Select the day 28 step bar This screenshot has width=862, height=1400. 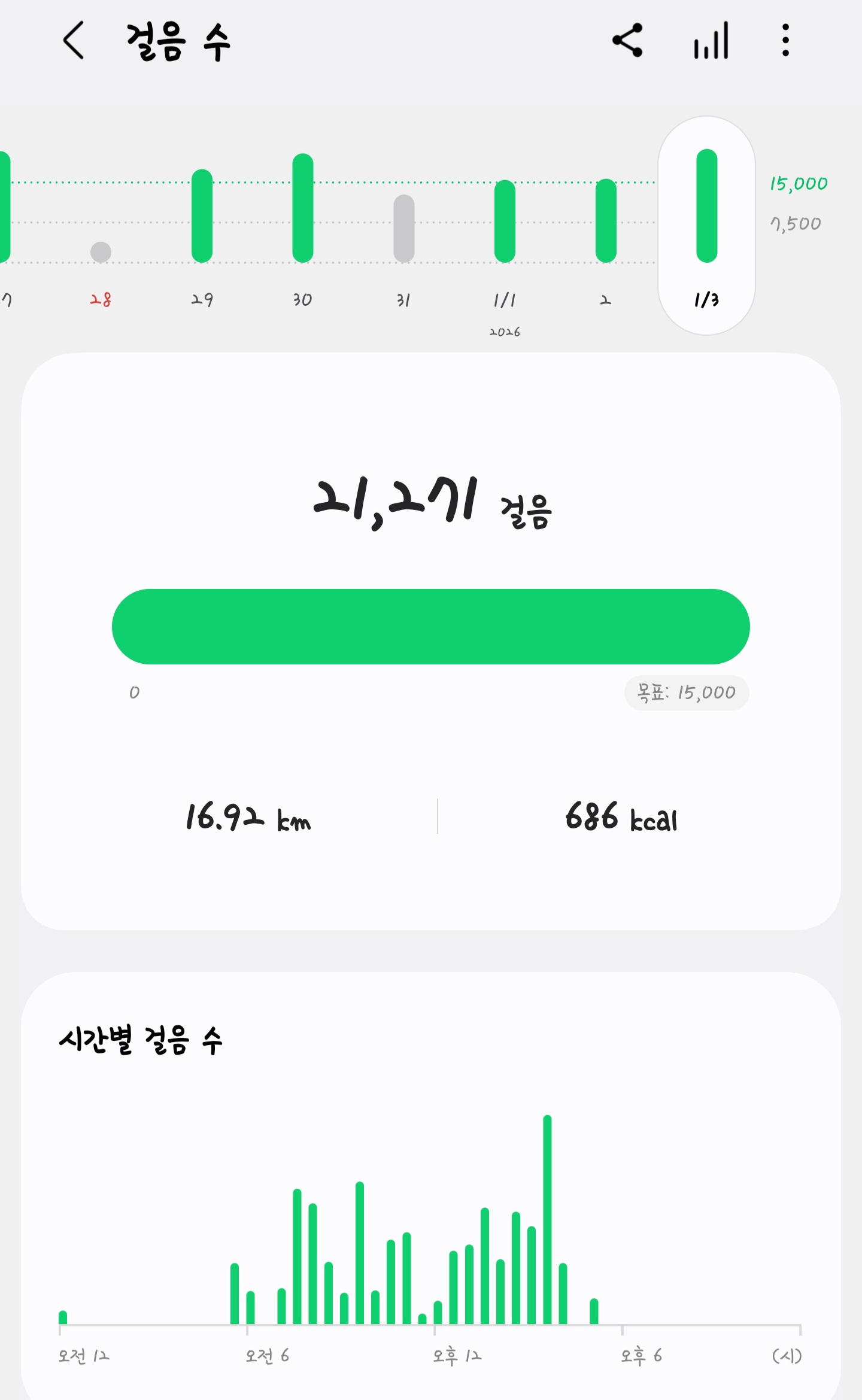[x=101, y=251]
